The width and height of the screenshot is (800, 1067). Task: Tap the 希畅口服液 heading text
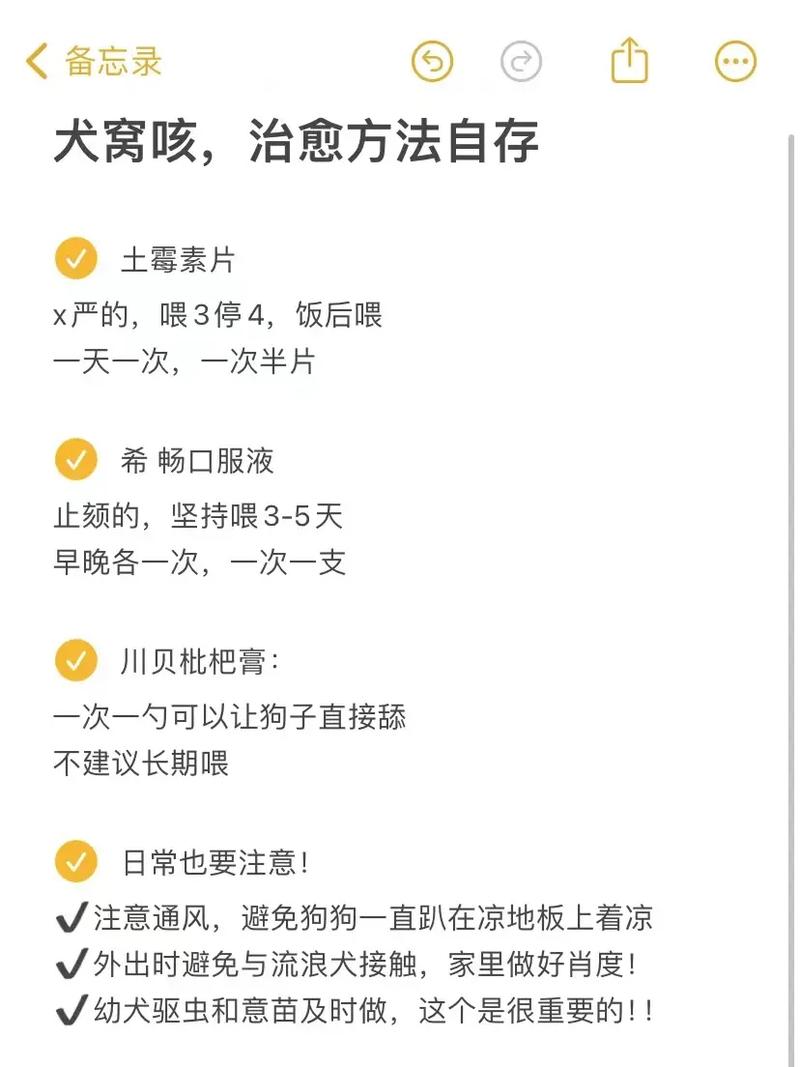tap(196, 461)
